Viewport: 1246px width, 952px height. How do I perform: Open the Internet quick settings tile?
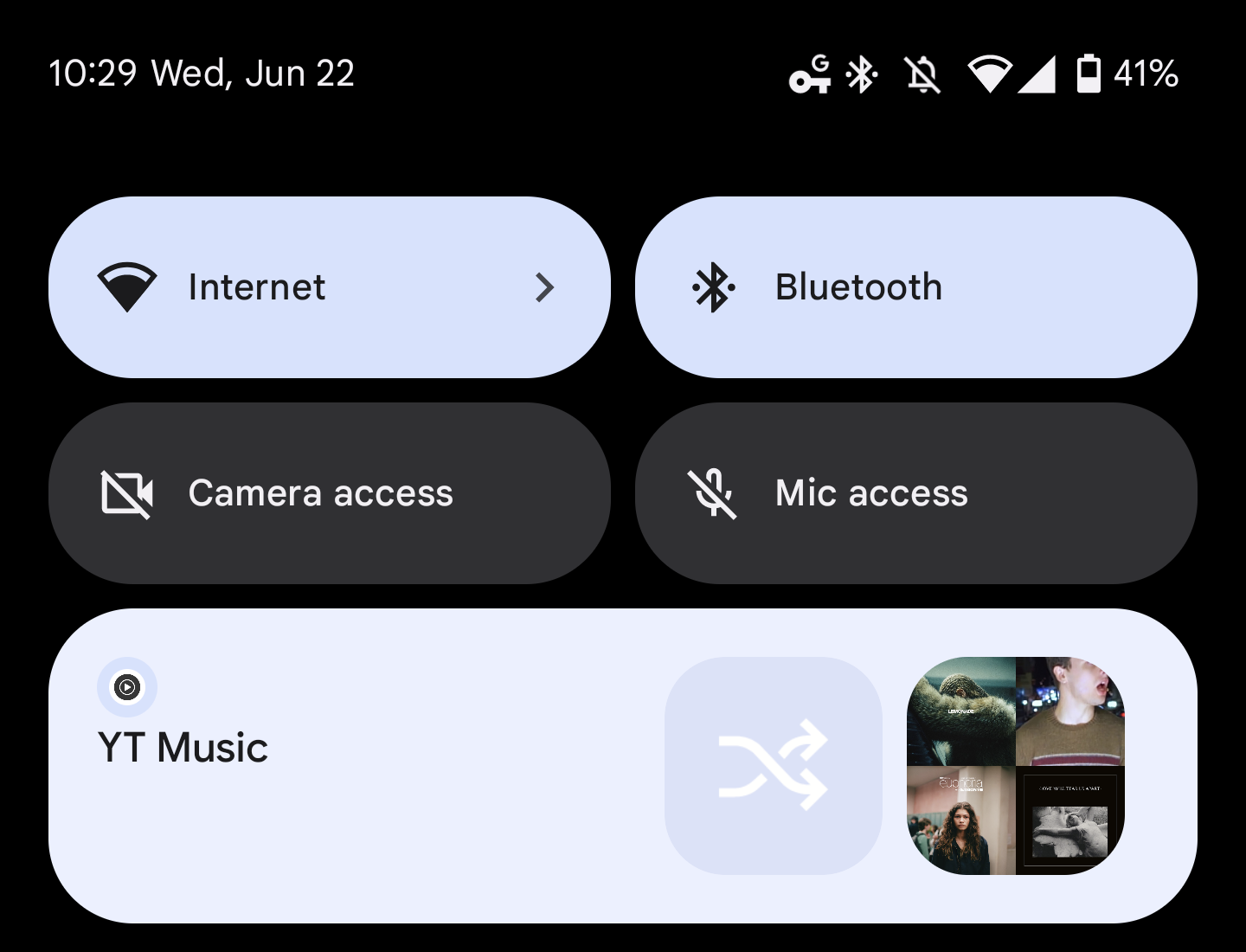click(x=329, y=287)
